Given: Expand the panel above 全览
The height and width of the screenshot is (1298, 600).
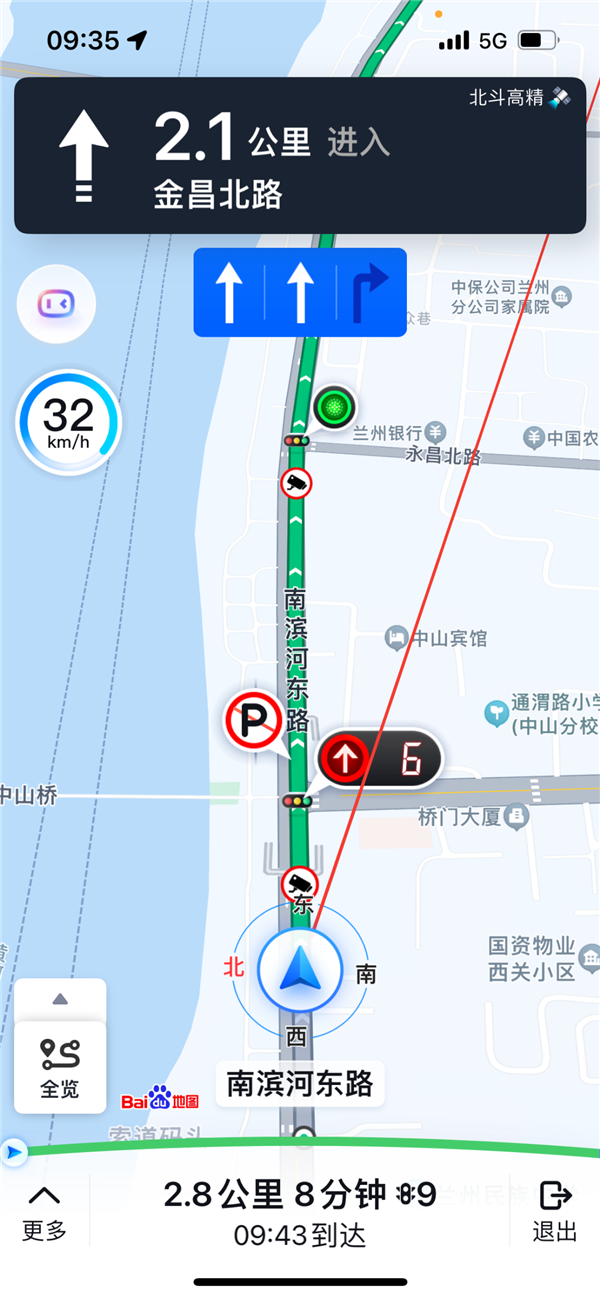Looking at the screenshot, I should pos(60,999).
